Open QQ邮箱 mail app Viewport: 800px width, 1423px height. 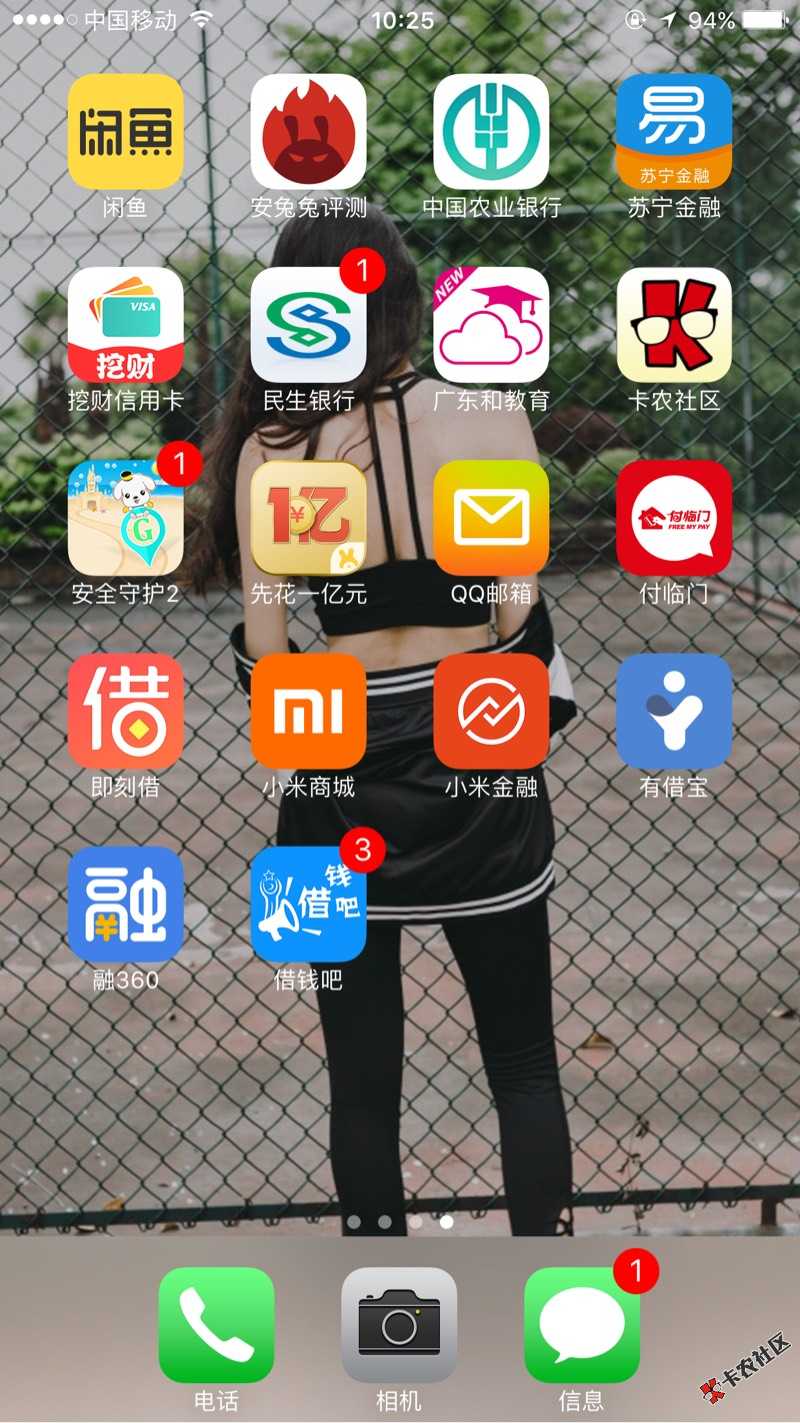[x=491, y=517]
